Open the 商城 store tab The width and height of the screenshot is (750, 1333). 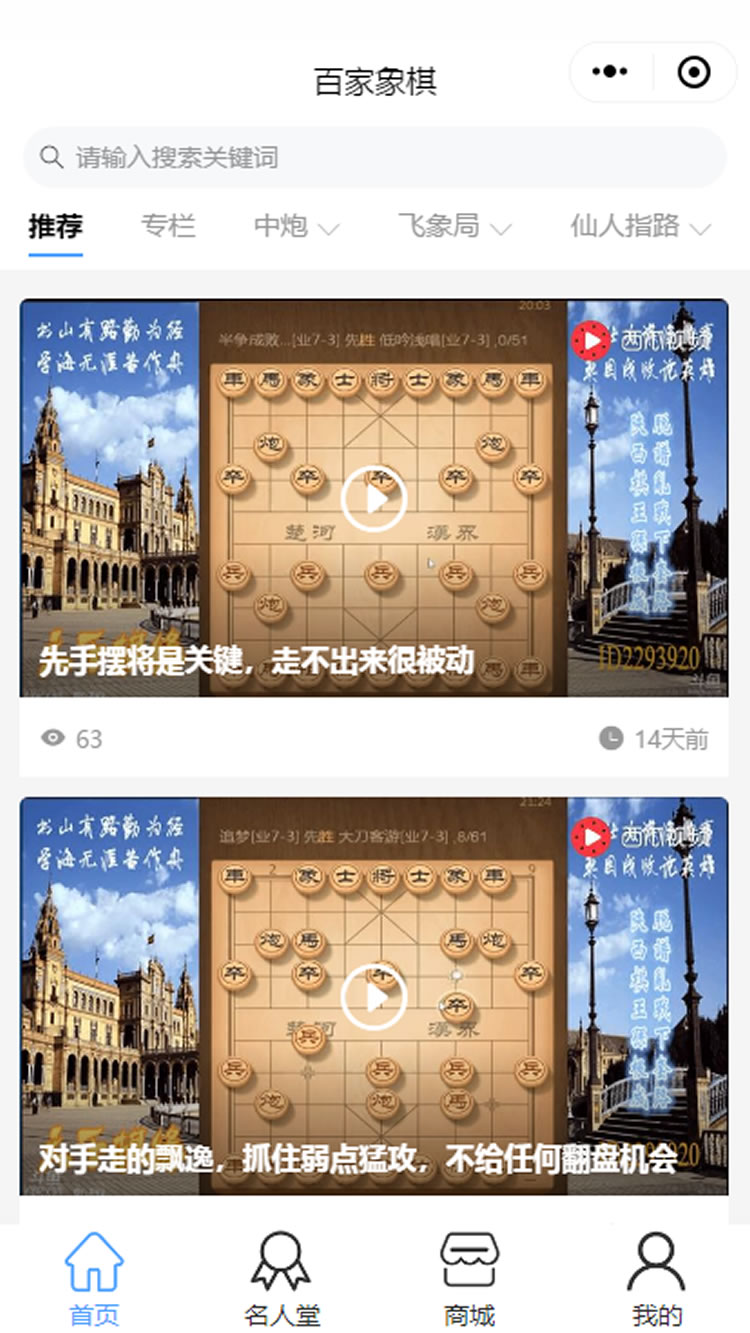[469, 1280]
